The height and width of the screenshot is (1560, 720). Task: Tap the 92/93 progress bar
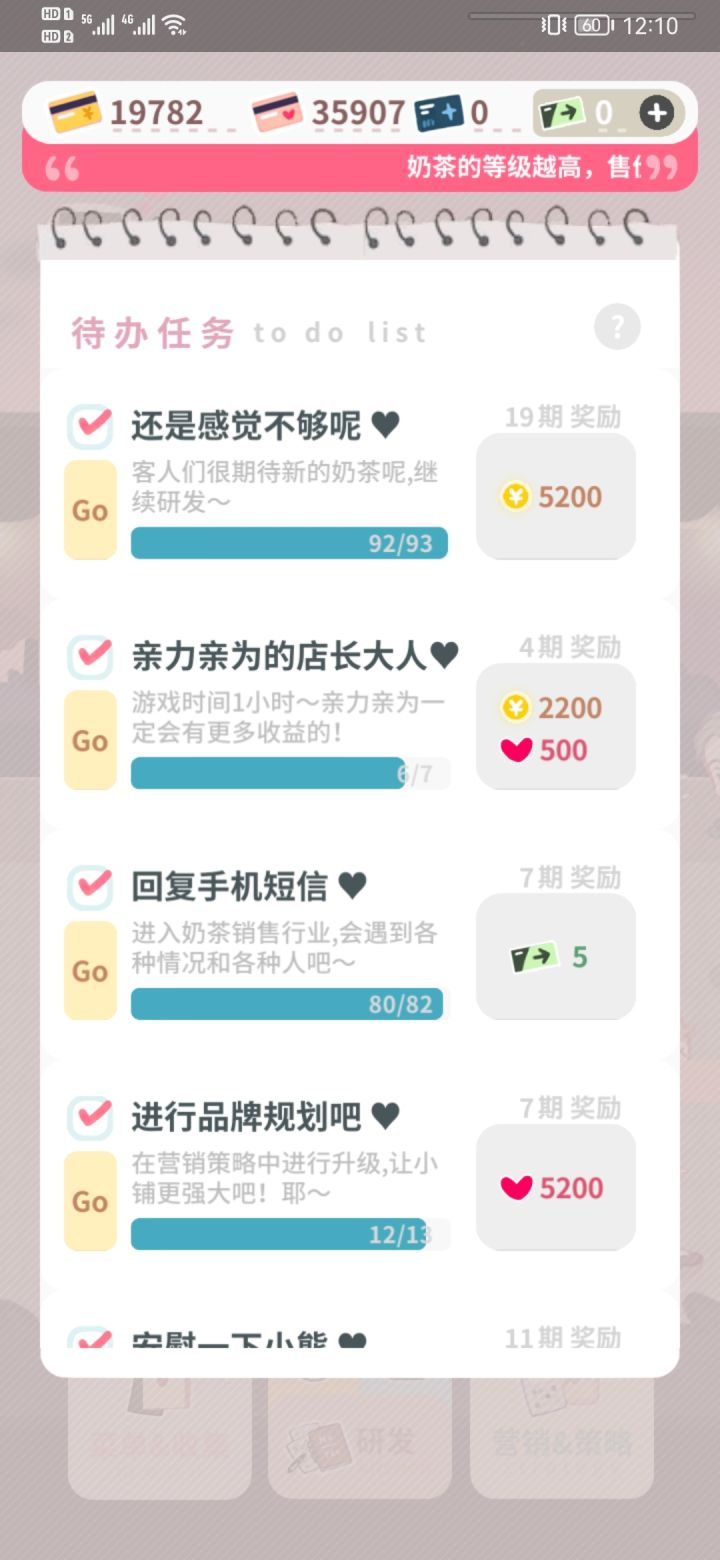point(288,542)
